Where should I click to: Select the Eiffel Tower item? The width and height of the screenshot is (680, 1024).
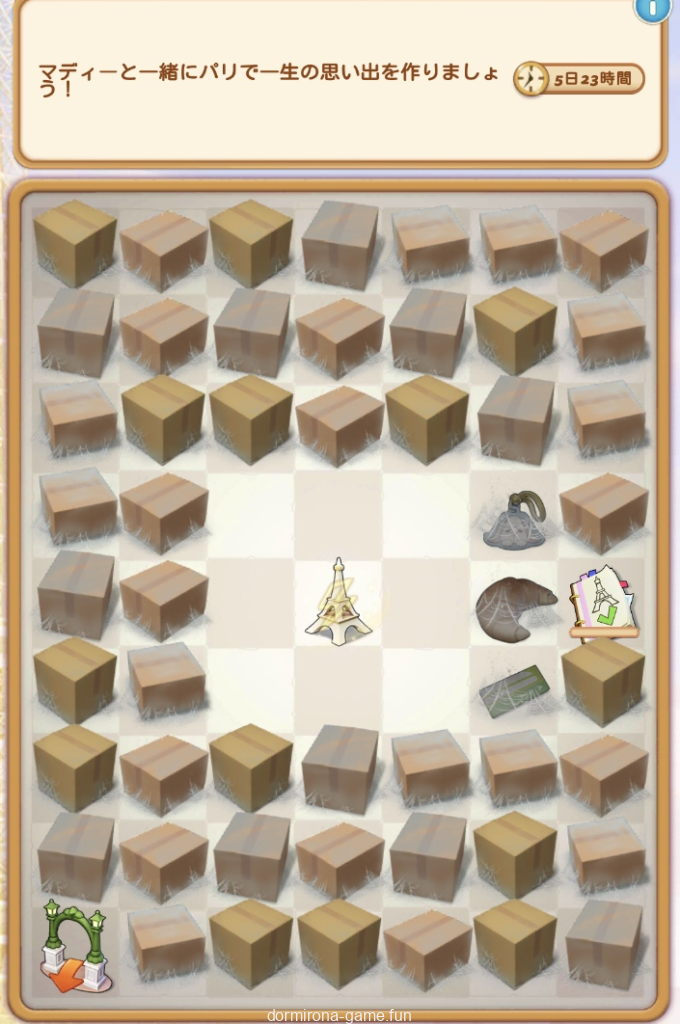[x=338, y=602]
